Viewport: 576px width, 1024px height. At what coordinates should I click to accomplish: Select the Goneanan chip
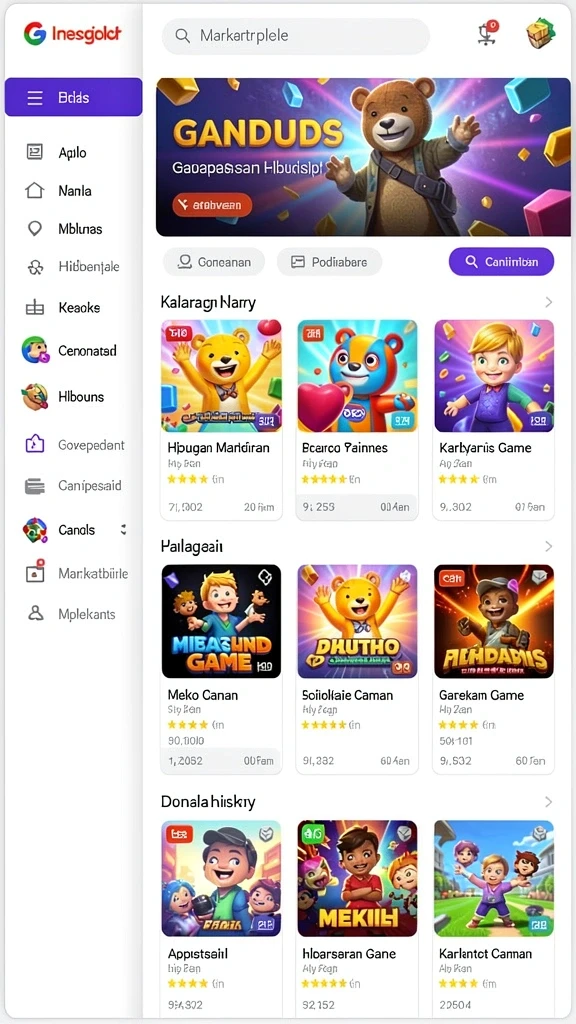tap(214, 262)
